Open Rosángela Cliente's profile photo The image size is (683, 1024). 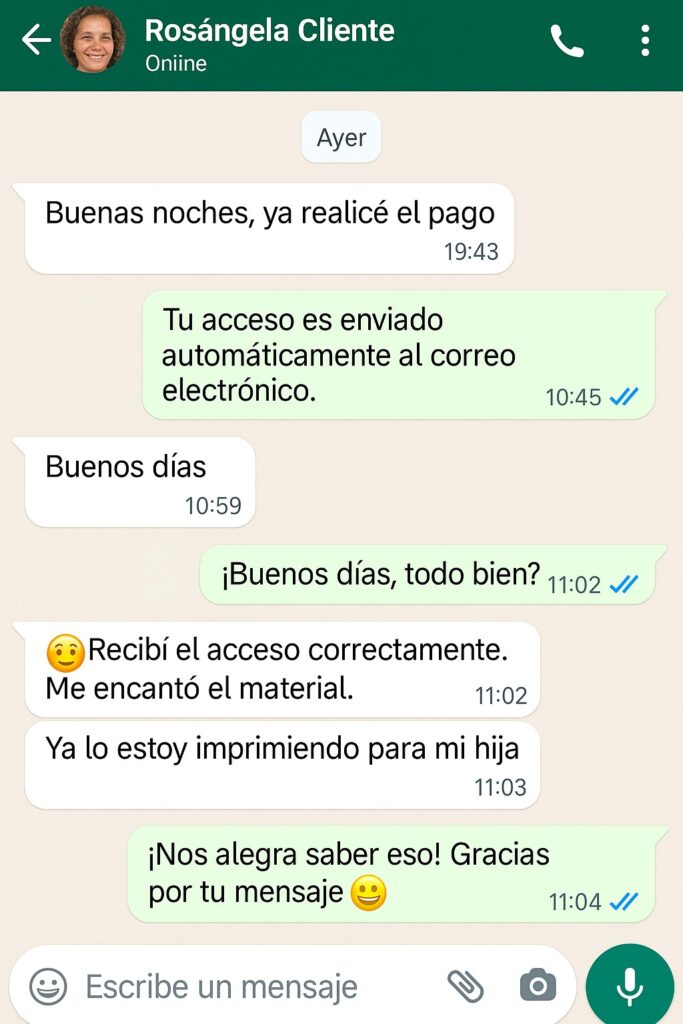pos(93,40)
